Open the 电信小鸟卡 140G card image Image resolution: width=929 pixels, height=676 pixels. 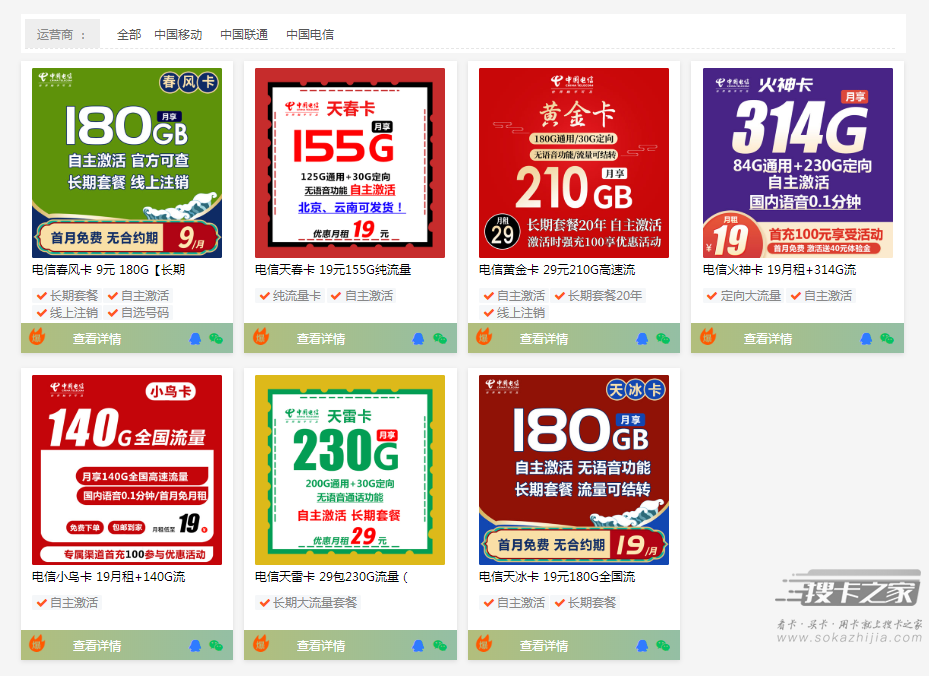127,470
